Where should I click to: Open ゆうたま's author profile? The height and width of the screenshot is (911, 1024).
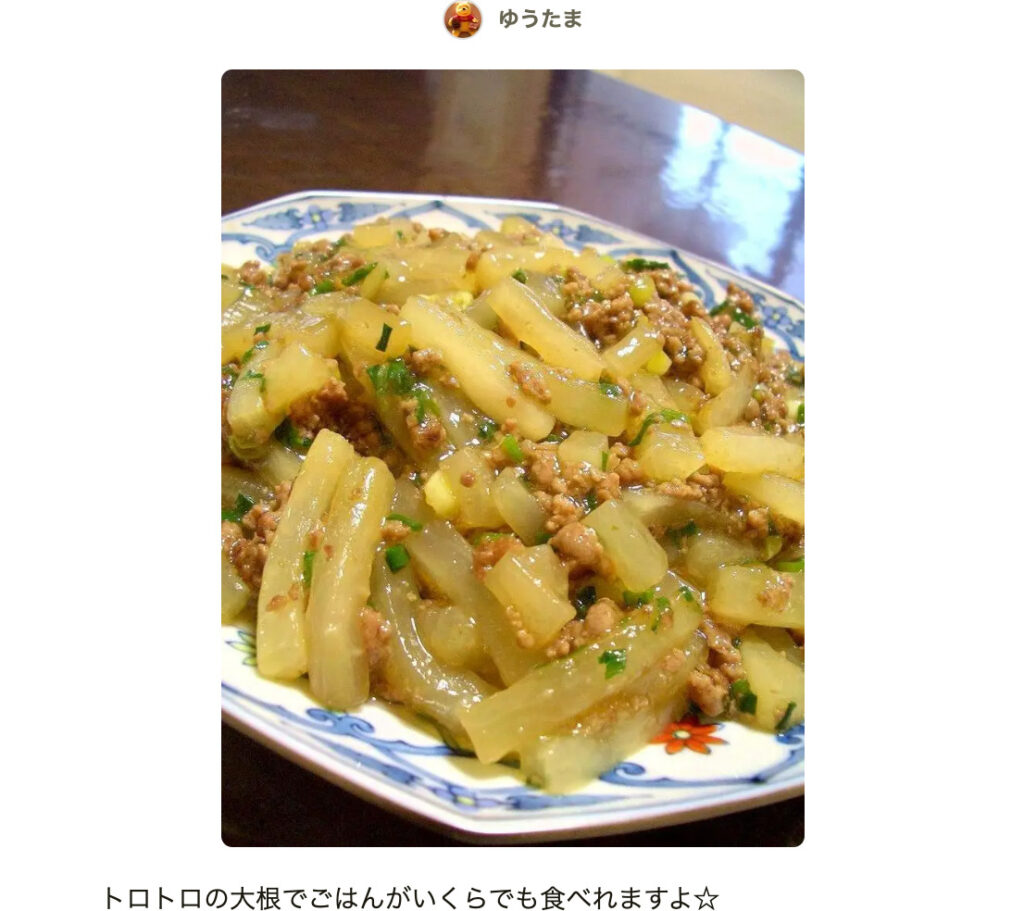point(539,19)
